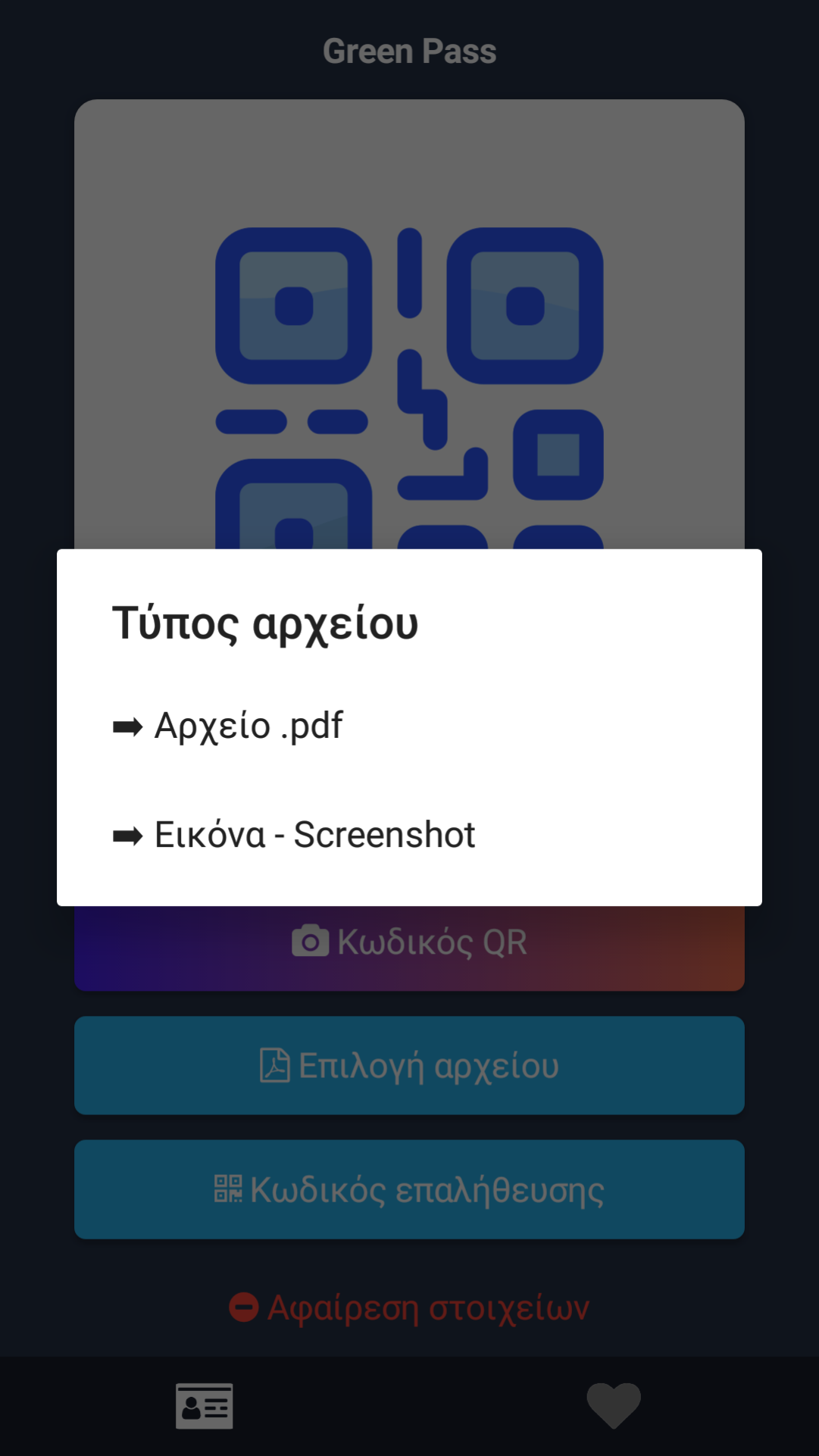The width and height of the screenshot is (819, 1456).
Task: Open Επιλογή αρχείου file picker
Action: coord(409,1065)
